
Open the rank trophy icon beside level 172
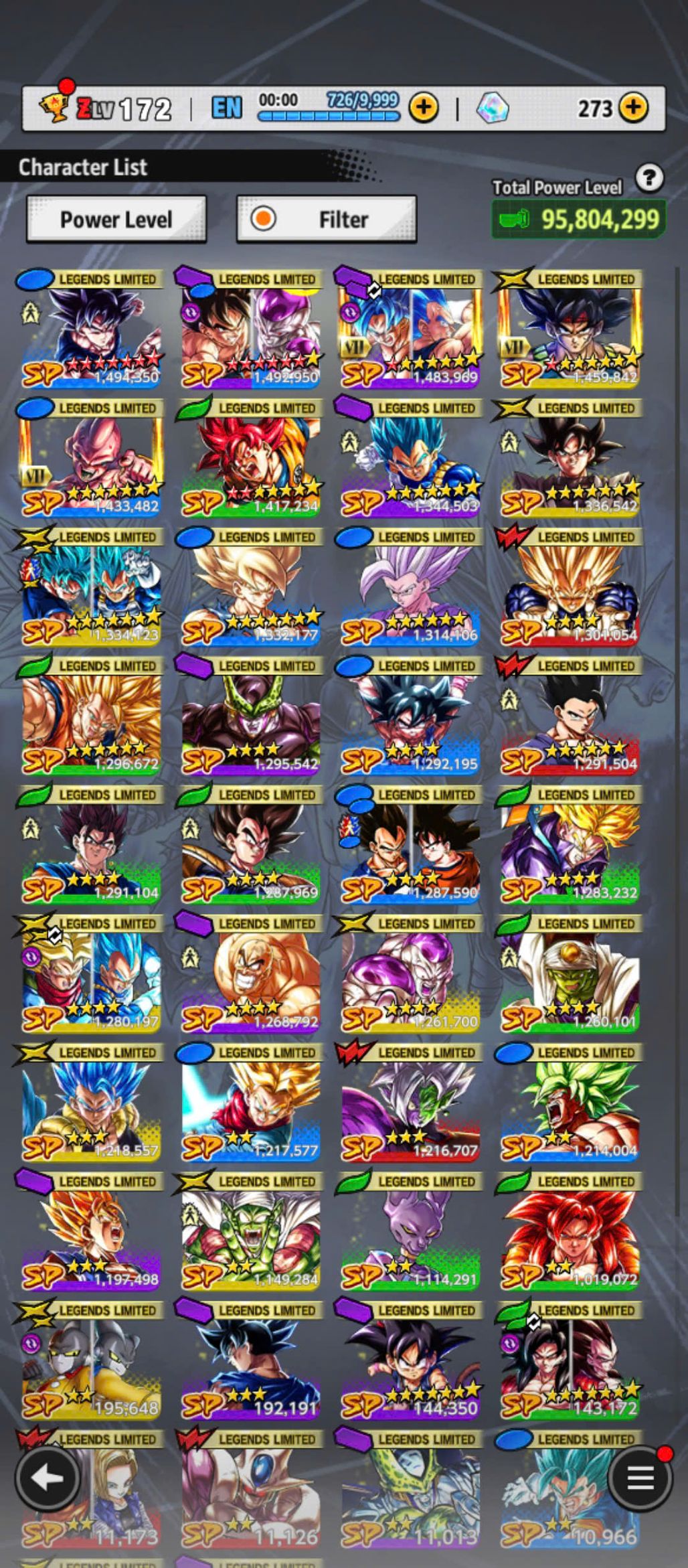click(x=55, y=105)
